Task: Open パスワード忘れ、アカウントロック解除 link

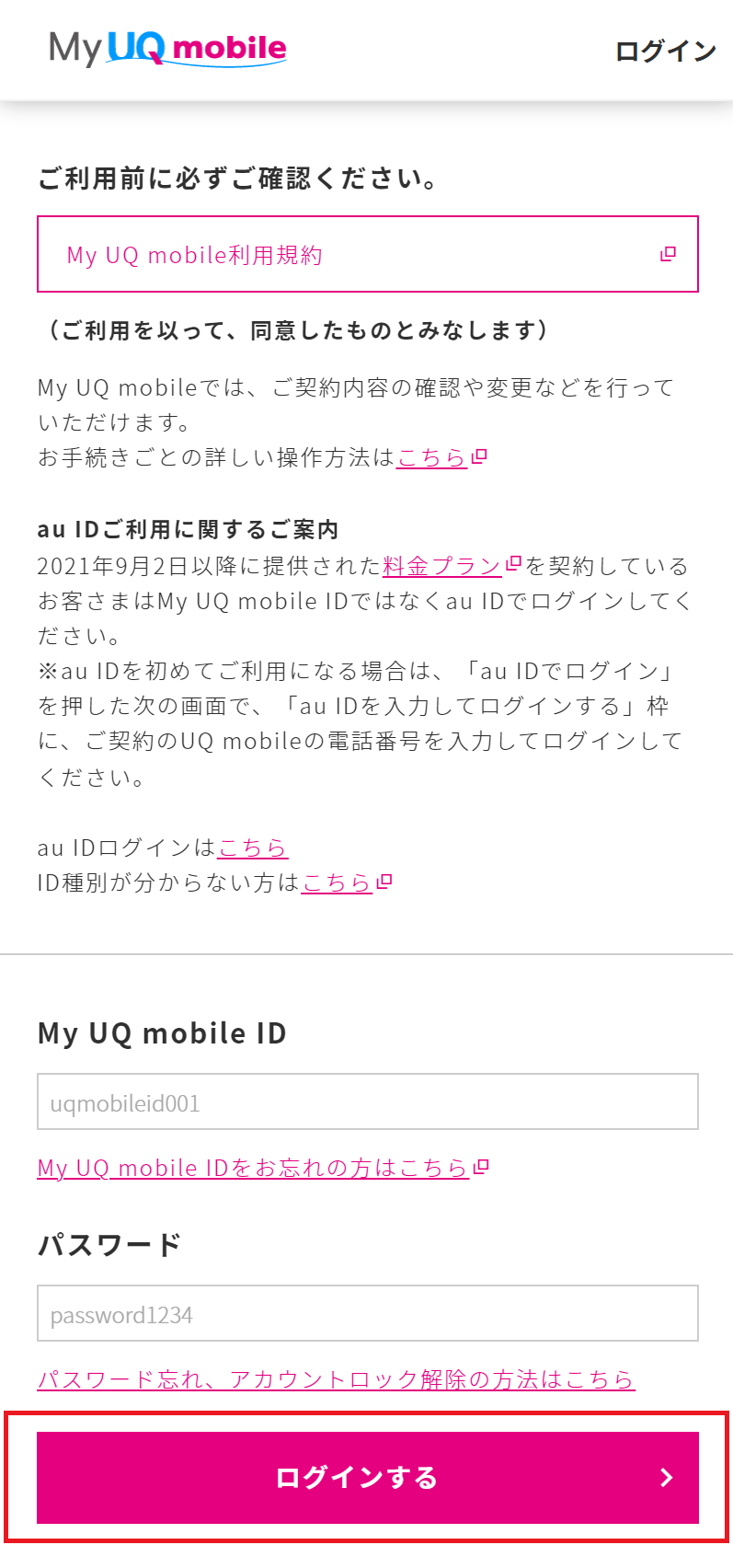Action: [x=336, y=1379]
